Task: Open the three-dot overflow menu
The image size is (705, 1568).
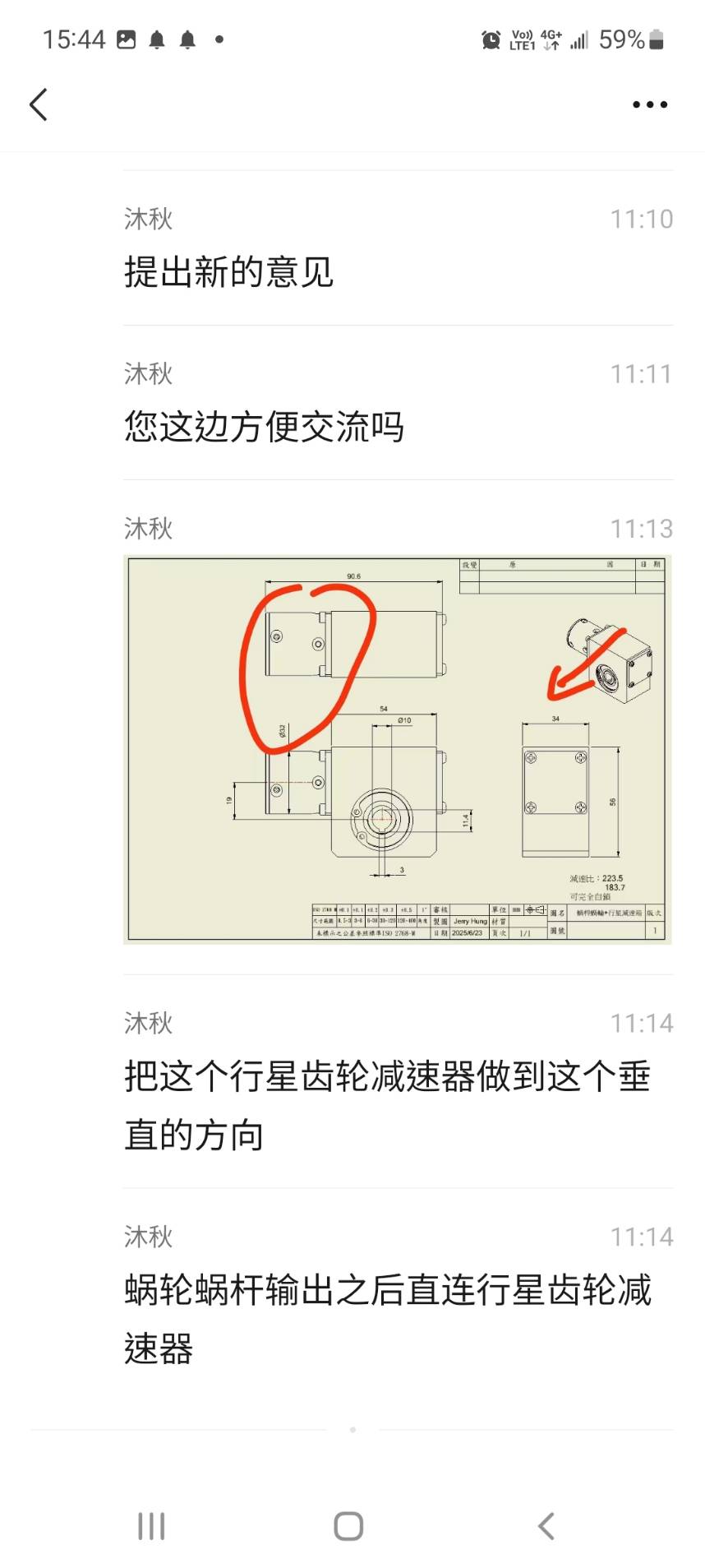Action: (649, 104)
